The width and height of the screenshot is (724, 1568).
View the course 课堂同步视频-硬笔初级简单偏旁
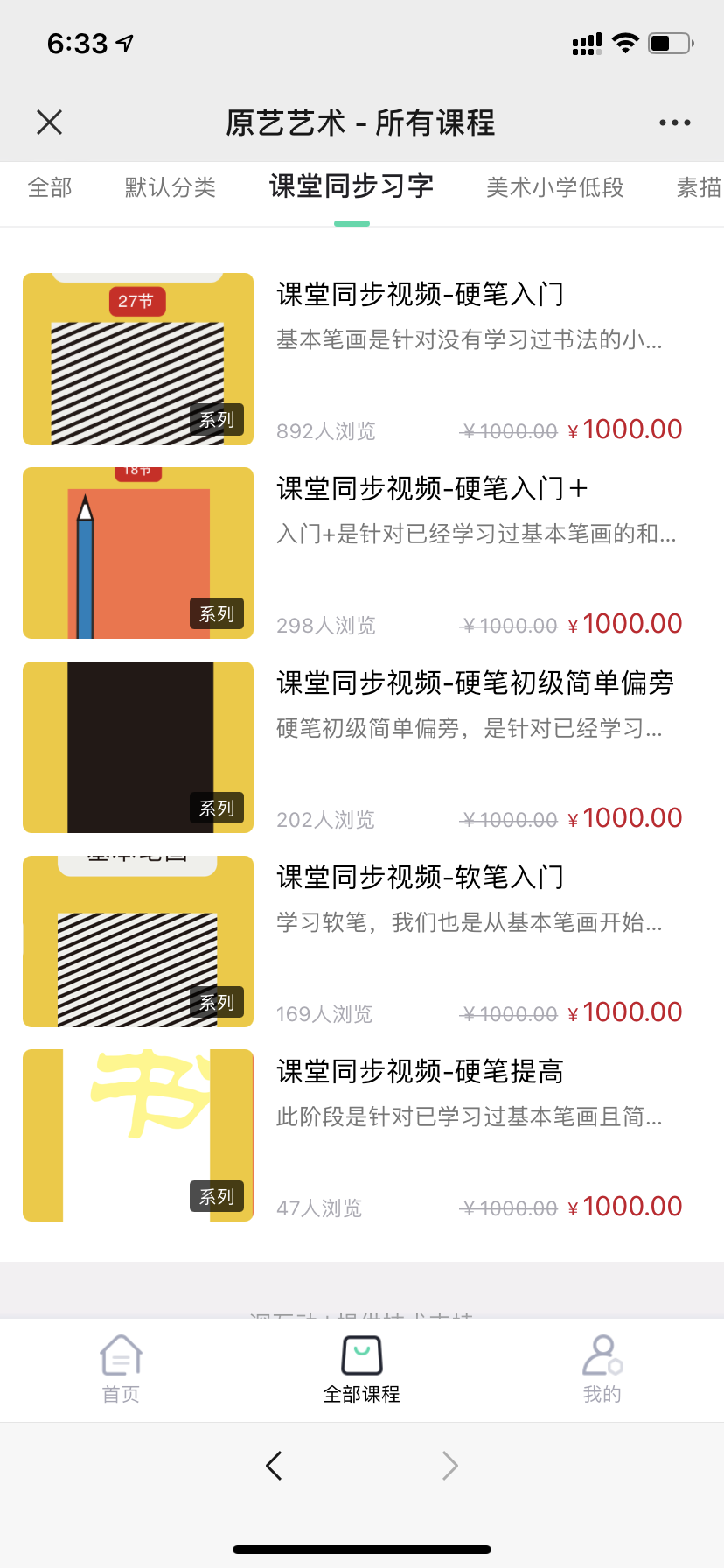475,683
